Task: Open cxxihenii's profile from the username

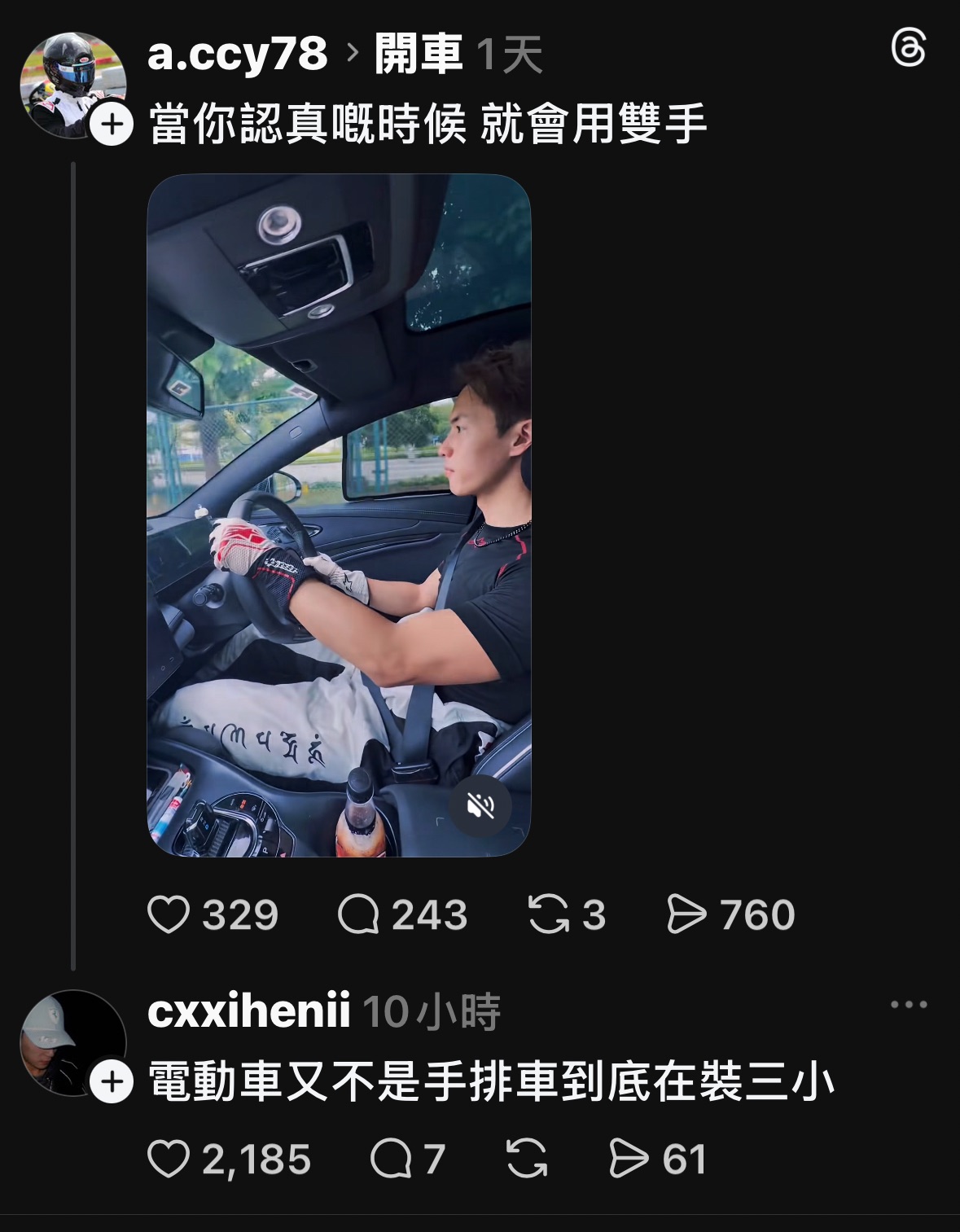Action: click(x=249, y=1011)
